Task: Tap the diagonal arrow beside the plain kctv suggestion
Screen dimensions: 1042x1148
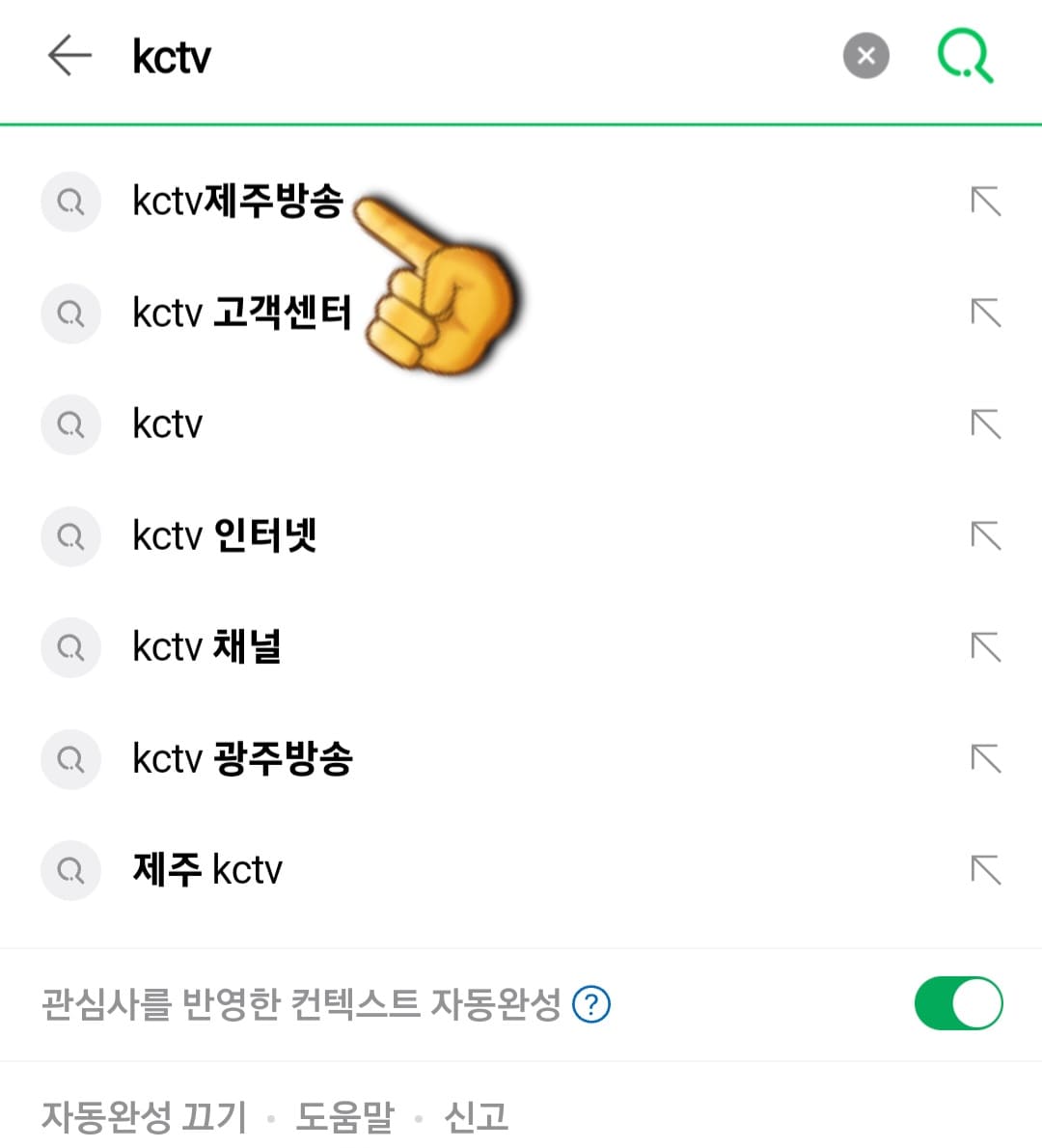Action: [986, 424]
